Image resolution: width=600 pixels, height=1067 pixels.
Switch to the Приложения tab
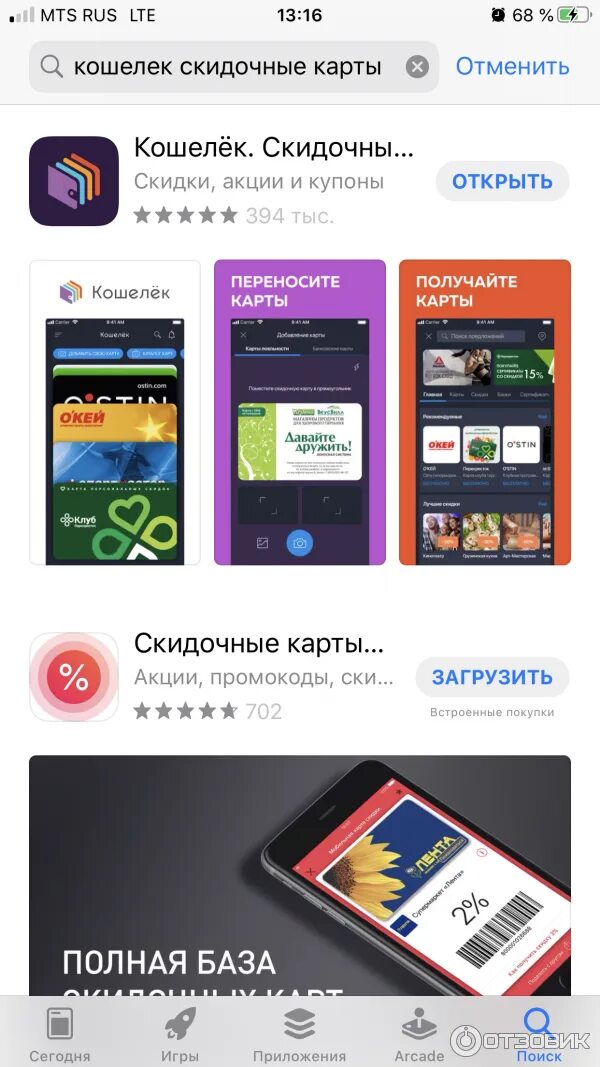tap(299, 1034)
